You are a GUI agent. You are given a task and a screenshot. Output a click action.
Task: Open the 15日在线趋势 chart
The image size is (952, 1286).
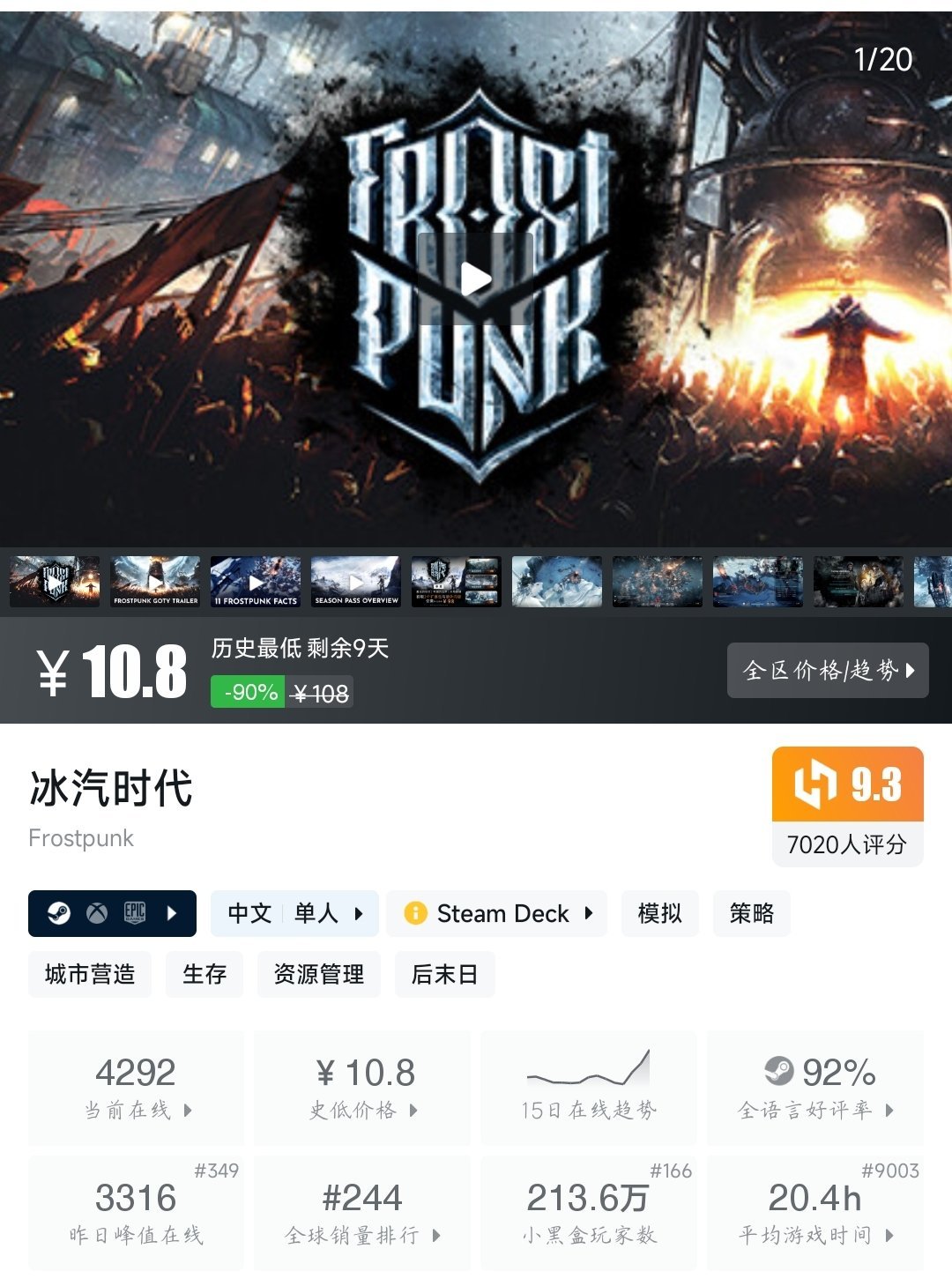[589, 1089]
